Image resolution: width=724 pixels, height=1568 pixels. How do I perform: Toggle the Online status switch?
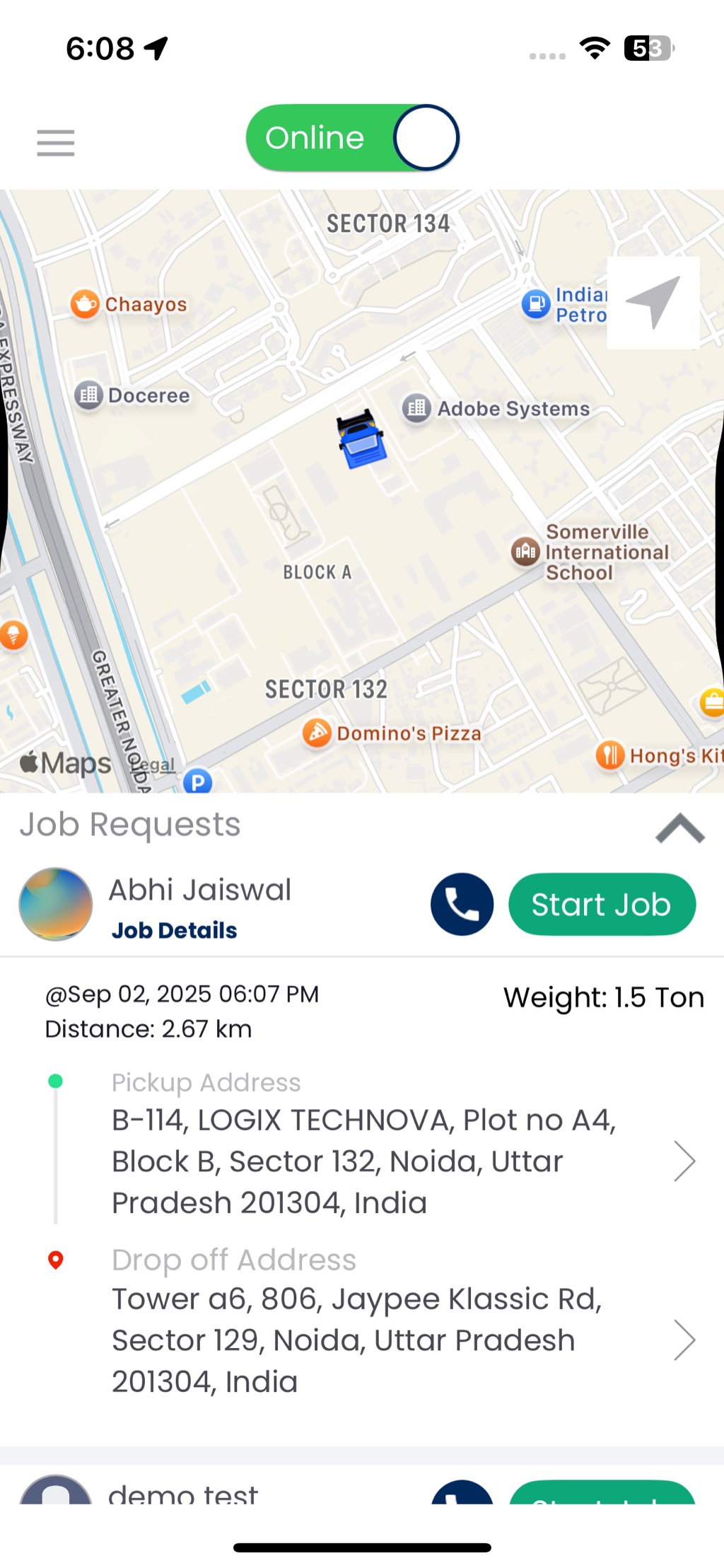353,138
